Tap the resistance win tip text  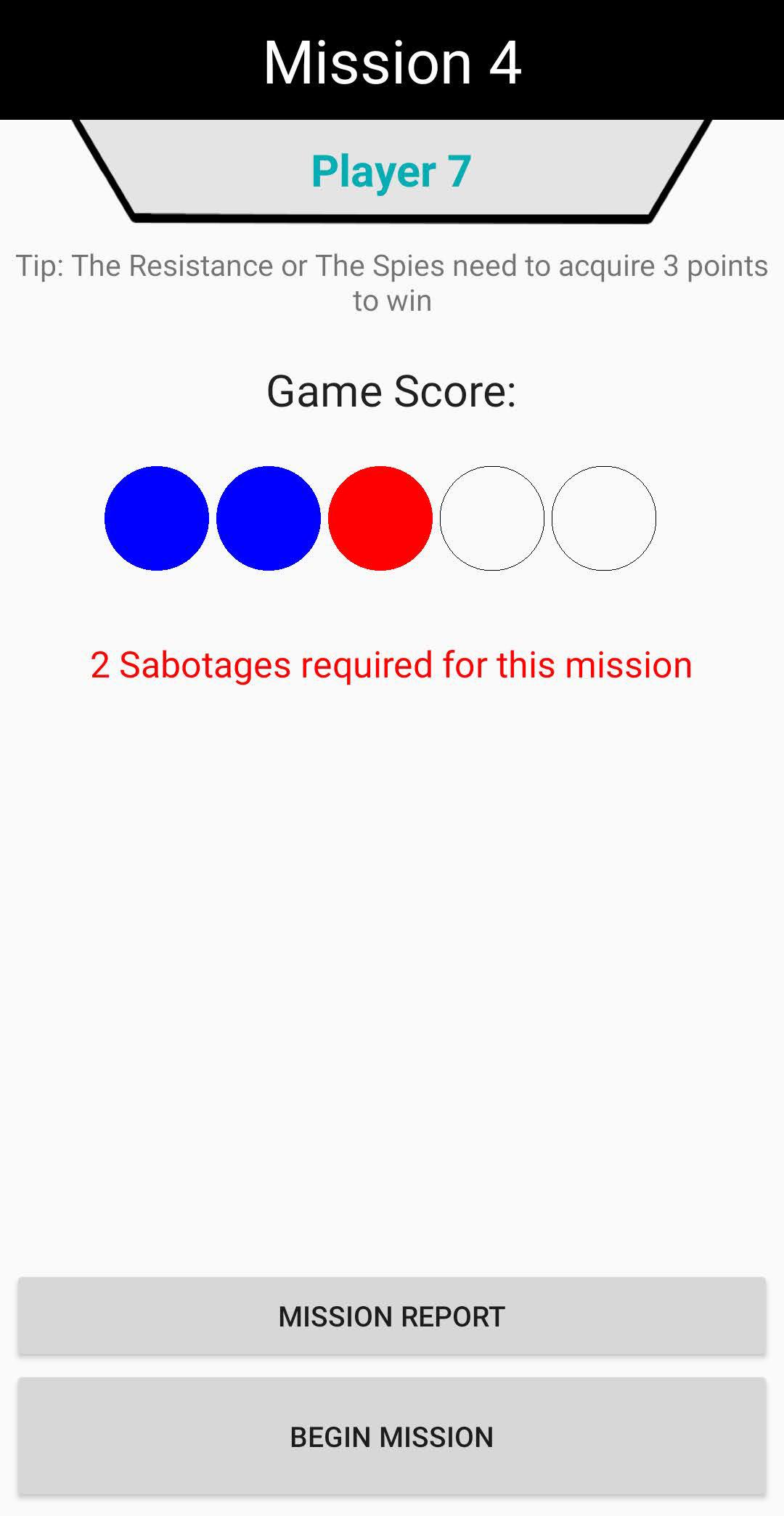click(x=392, y=282)
